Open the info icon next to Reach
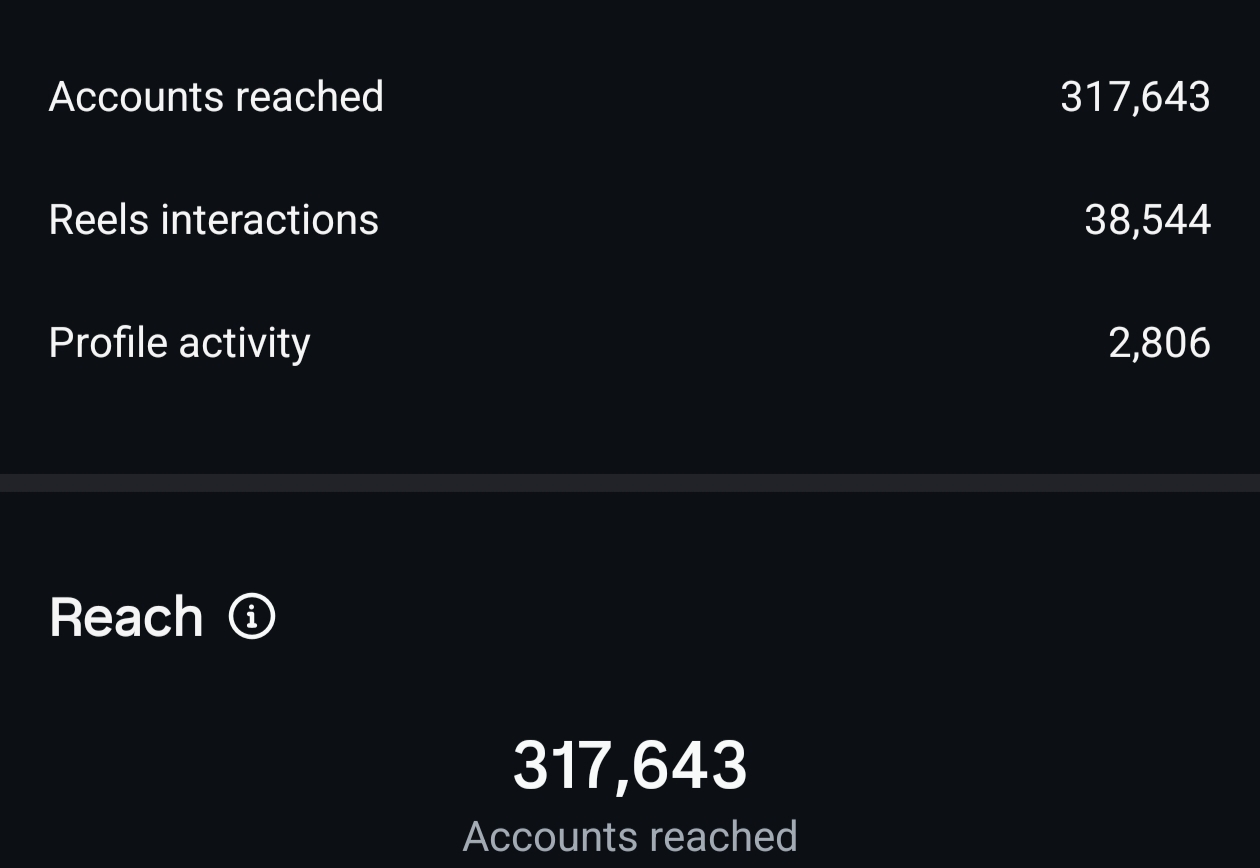Image resolution: width=1260 pixels, height=868 pixels. pyautogui.click(x=252, y=616)
